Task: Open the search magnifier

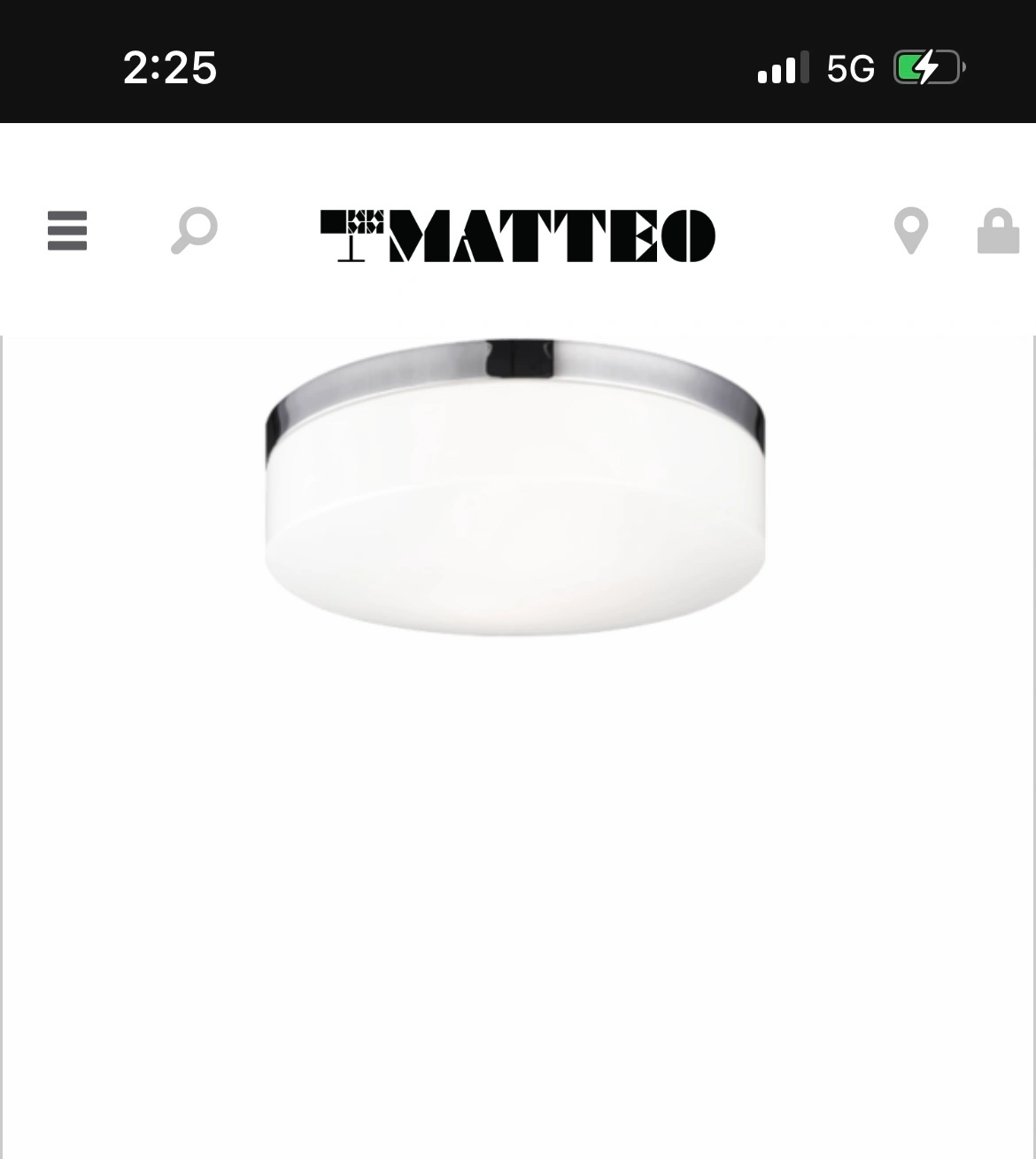Action: [x=194, y=230]
